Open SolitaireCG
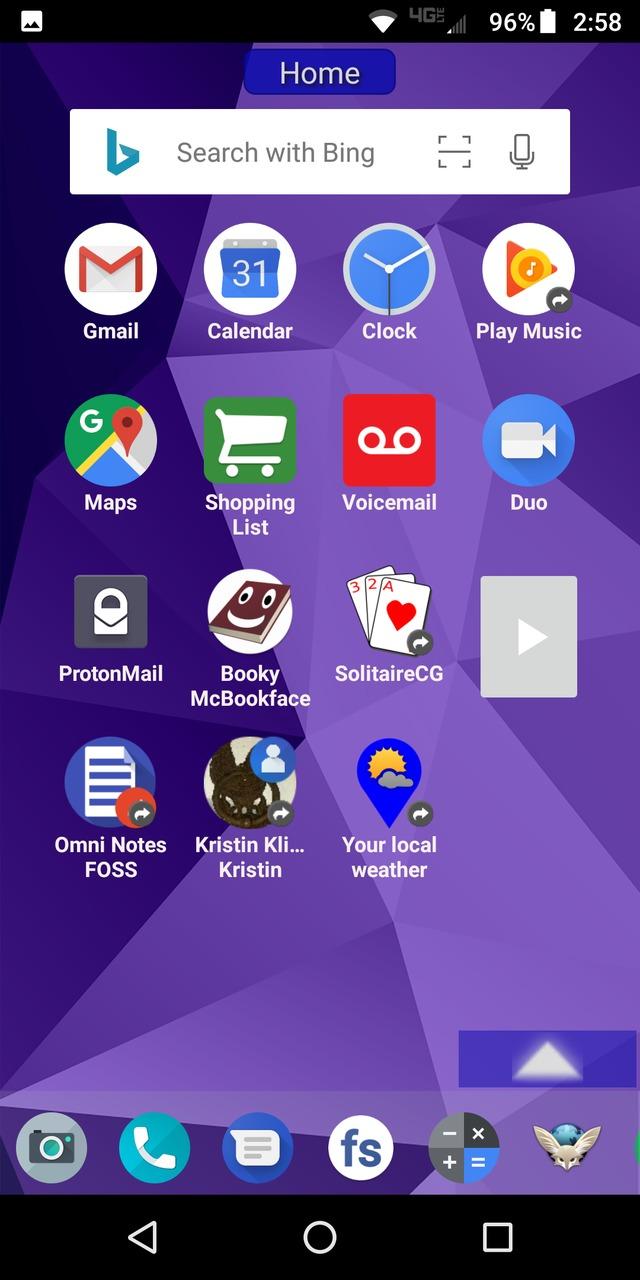 pyautogui.click(x=389, y=612)
